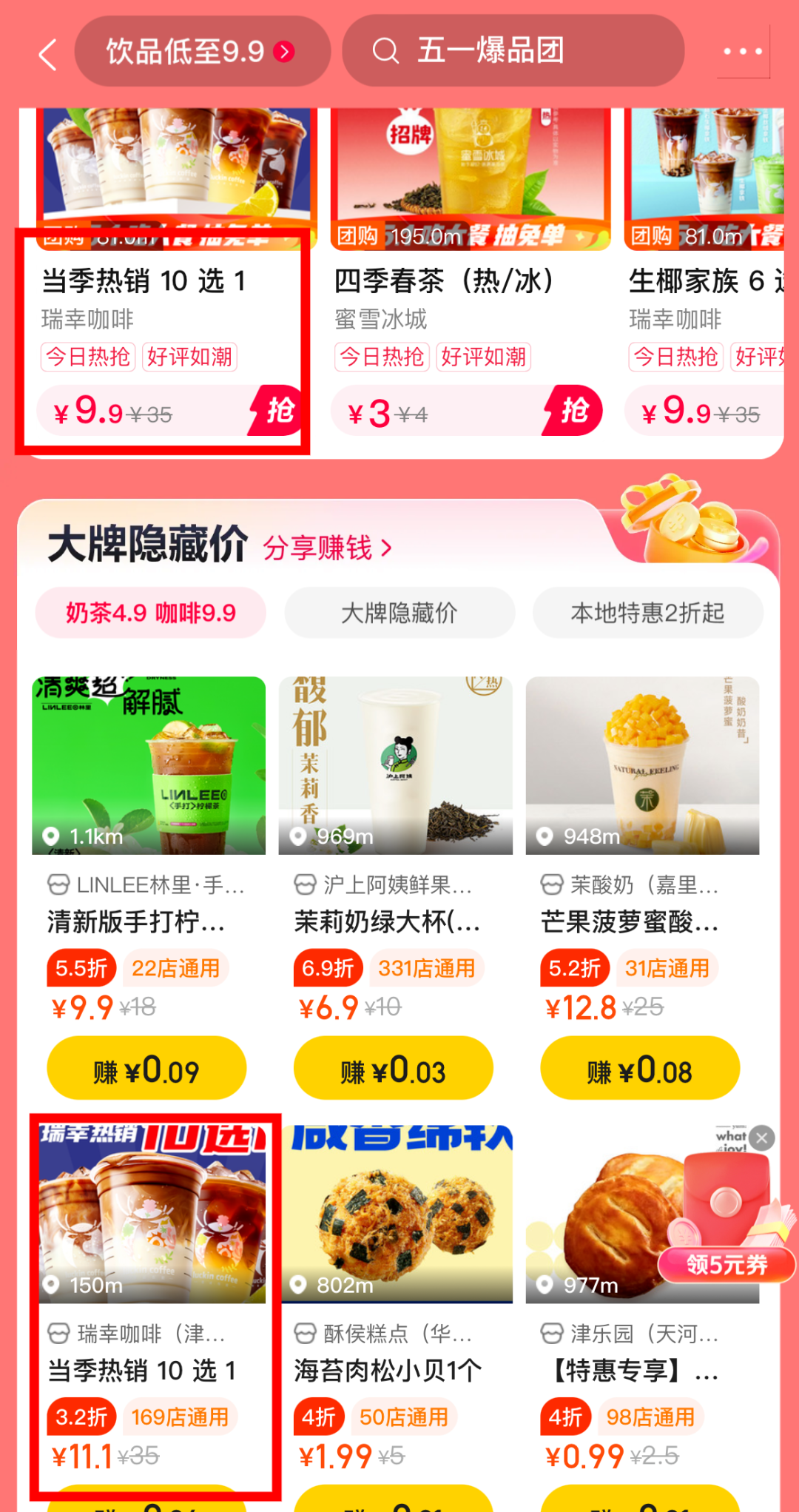Tap 抢 on the 四季春茶 deal
This screenshot has width=799, height=1512.
(x=573, y=411)
